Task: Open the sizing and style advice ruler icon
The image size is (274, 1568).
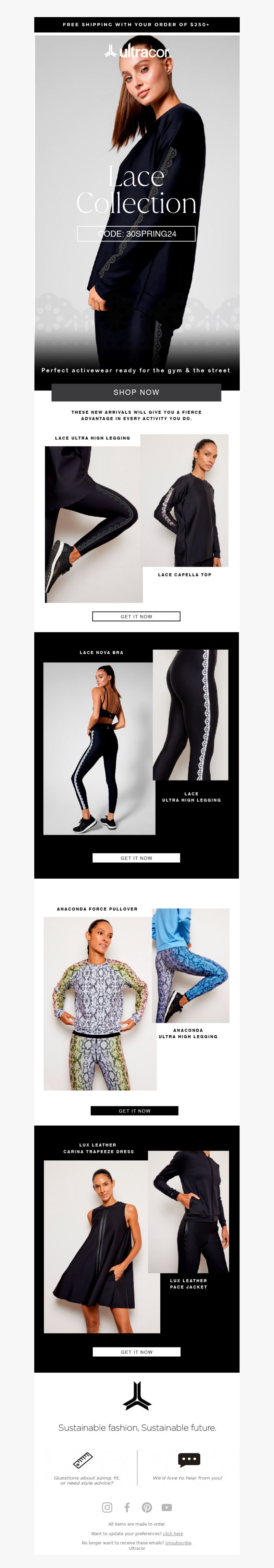Action: tap(83, 1460)
